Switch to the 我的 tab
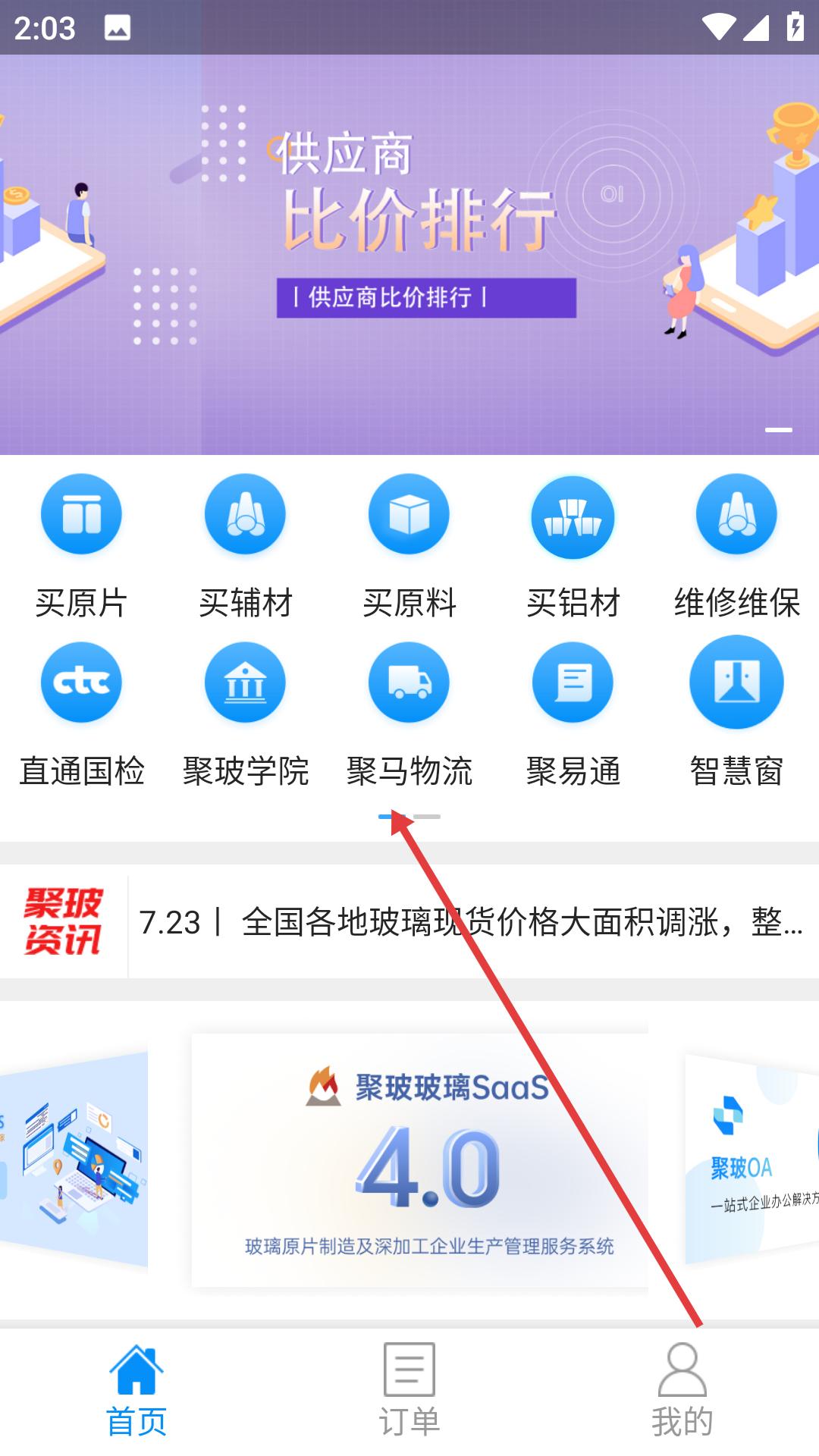This screenshot has width=819, height=1456. (682, 1391)
